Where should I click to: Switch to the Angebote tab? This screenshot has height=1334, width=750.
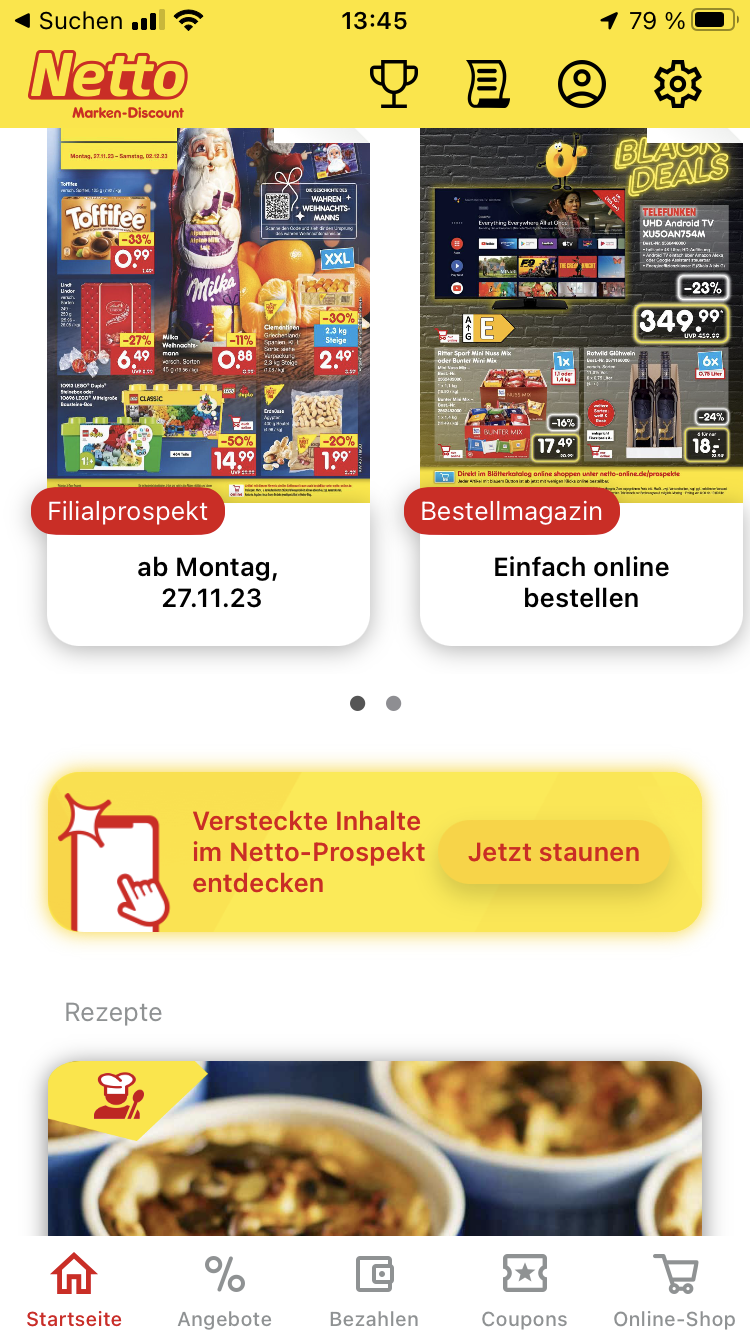tap(224, 1292)
